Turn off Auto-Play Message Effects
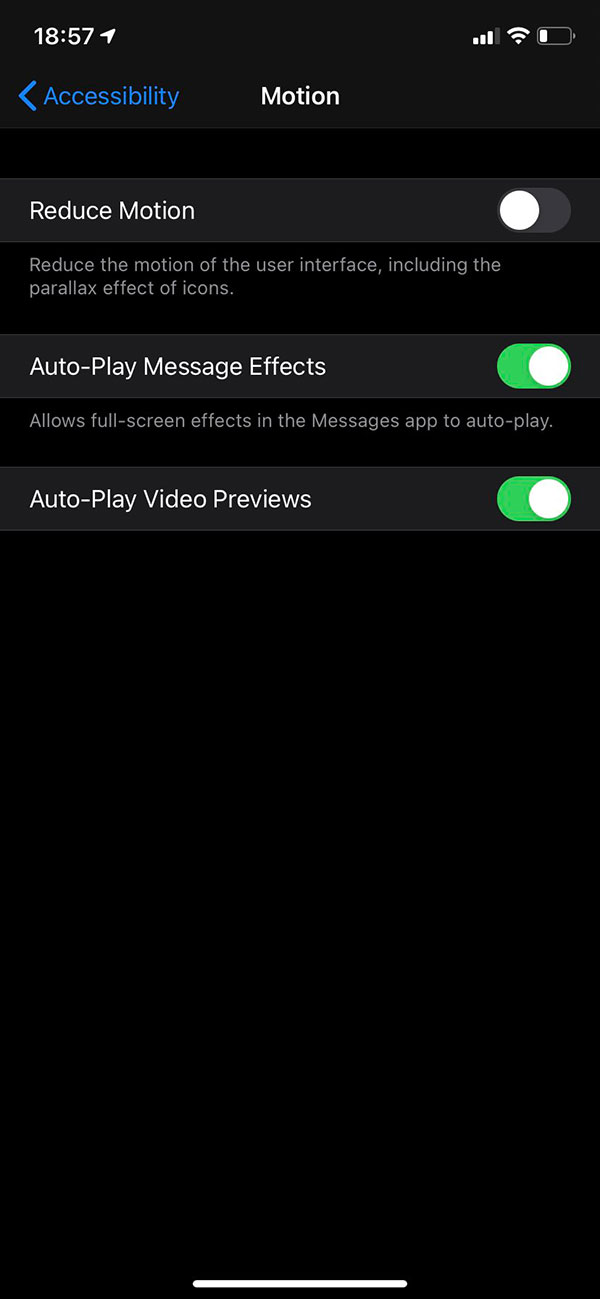Image resolution: width=600 pixels, height=1299 pixels. [x=533, y=366]
